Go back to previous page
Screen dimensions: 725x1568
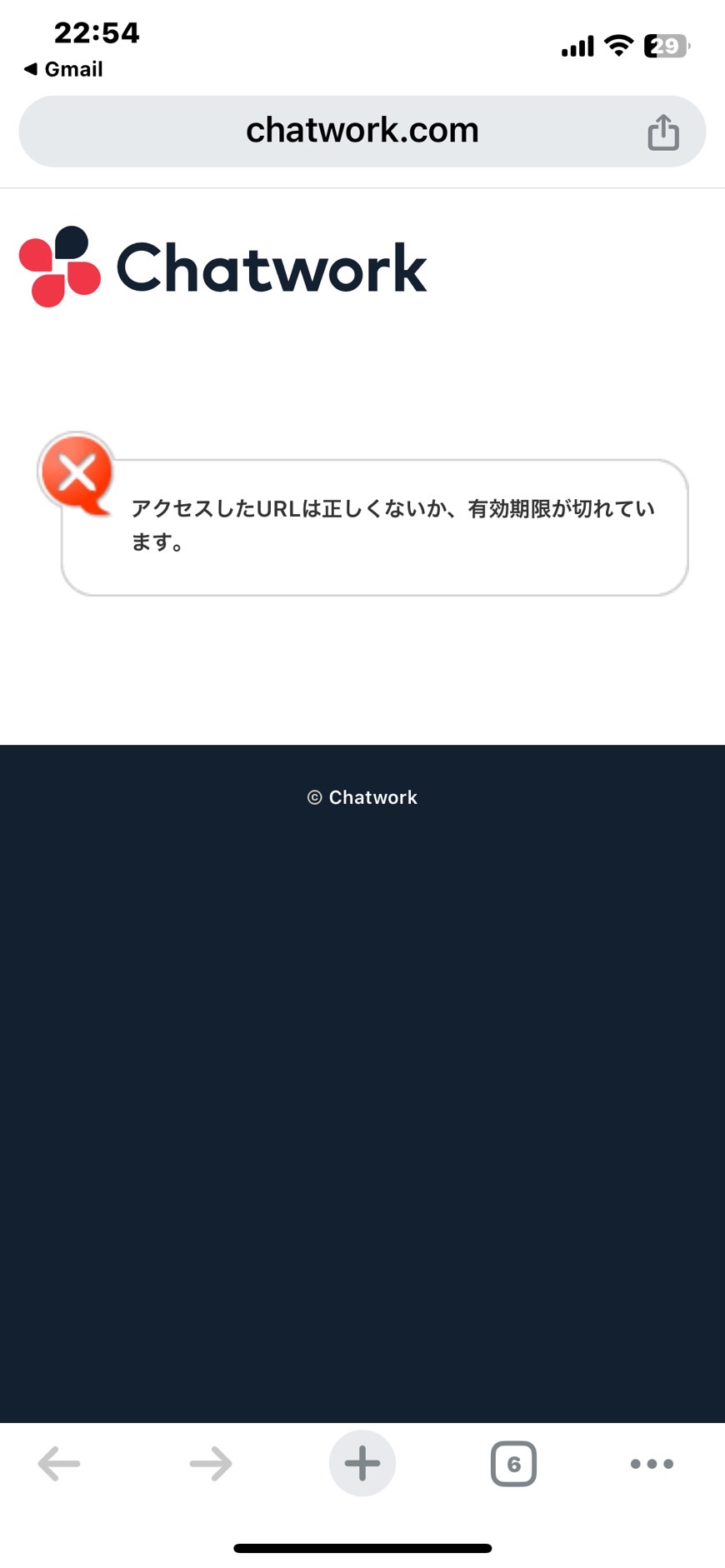tap(59, 1463)
